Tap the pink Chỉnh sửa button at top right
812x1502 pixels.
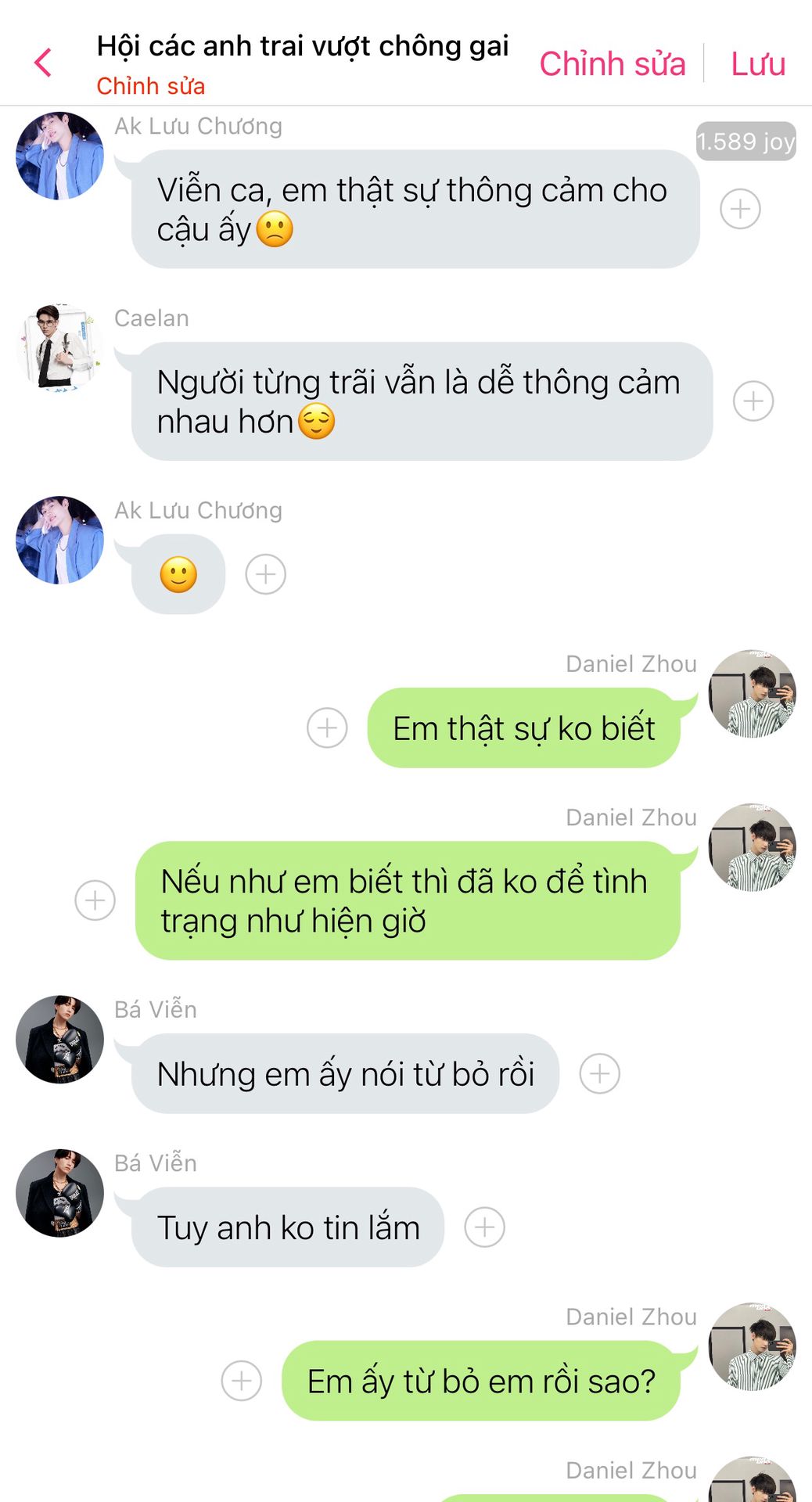tap(613, 64)
